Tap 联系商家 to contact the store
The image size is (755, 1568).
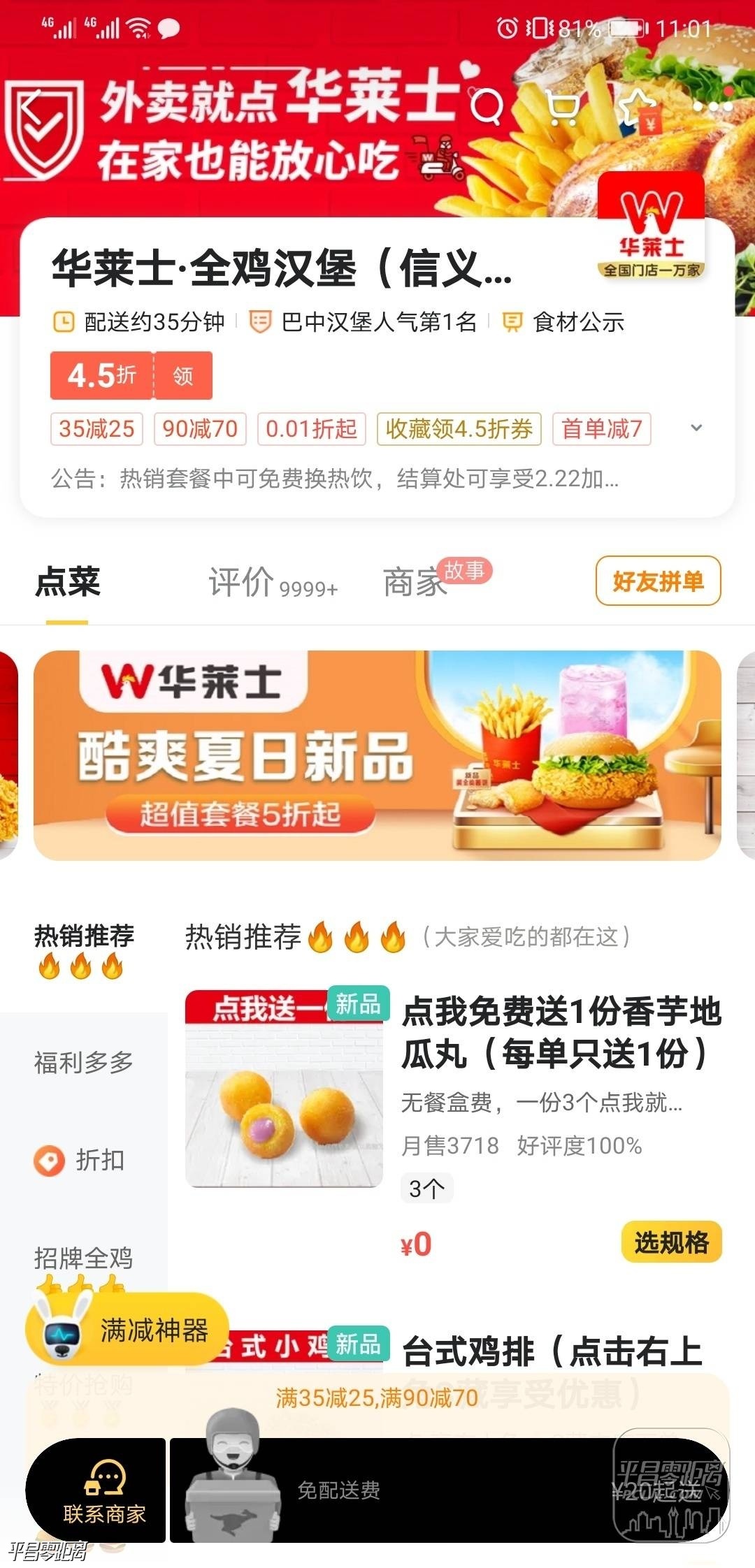pyautogui.click(x=104, y=1491)
